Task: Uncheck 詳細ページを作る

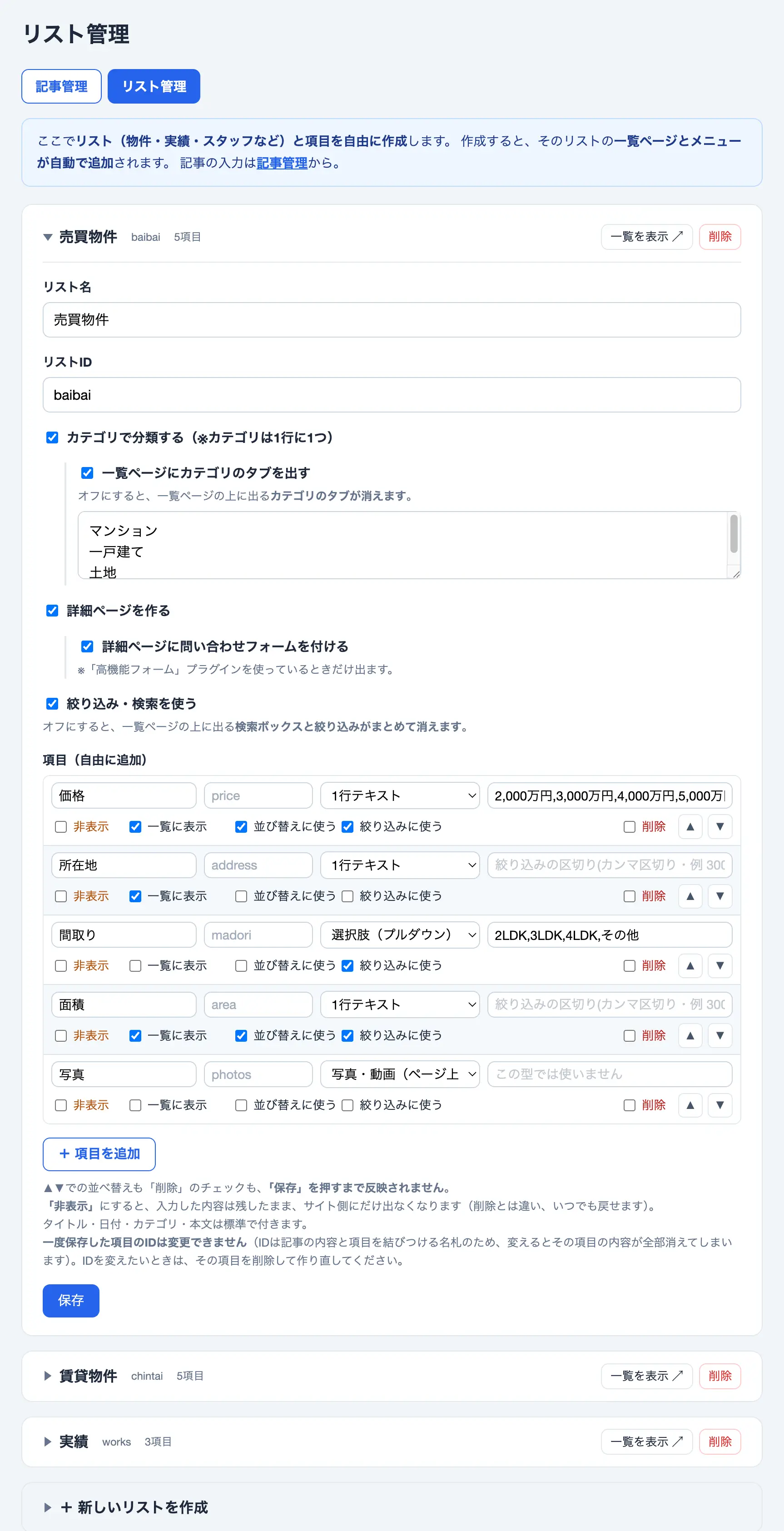Action: [x=52, y=611]
